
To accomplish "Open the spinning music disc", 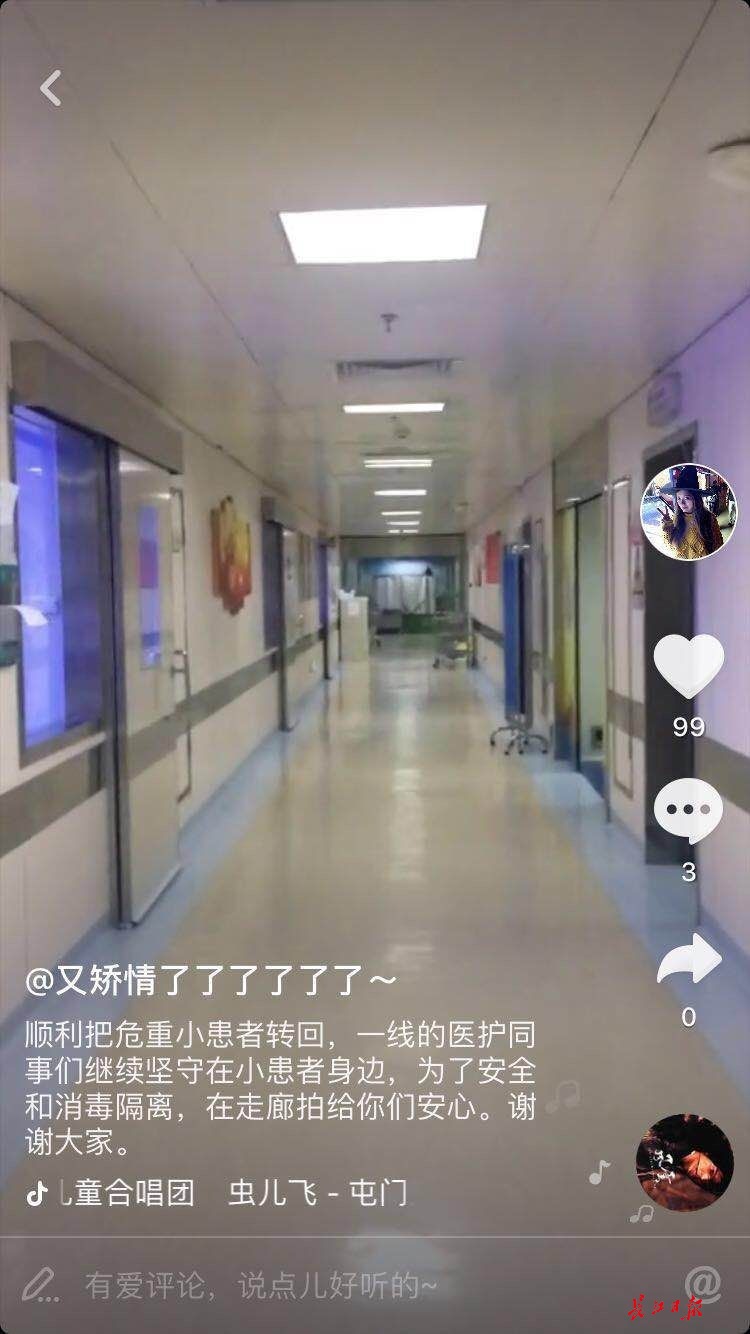I will 684,1162.
